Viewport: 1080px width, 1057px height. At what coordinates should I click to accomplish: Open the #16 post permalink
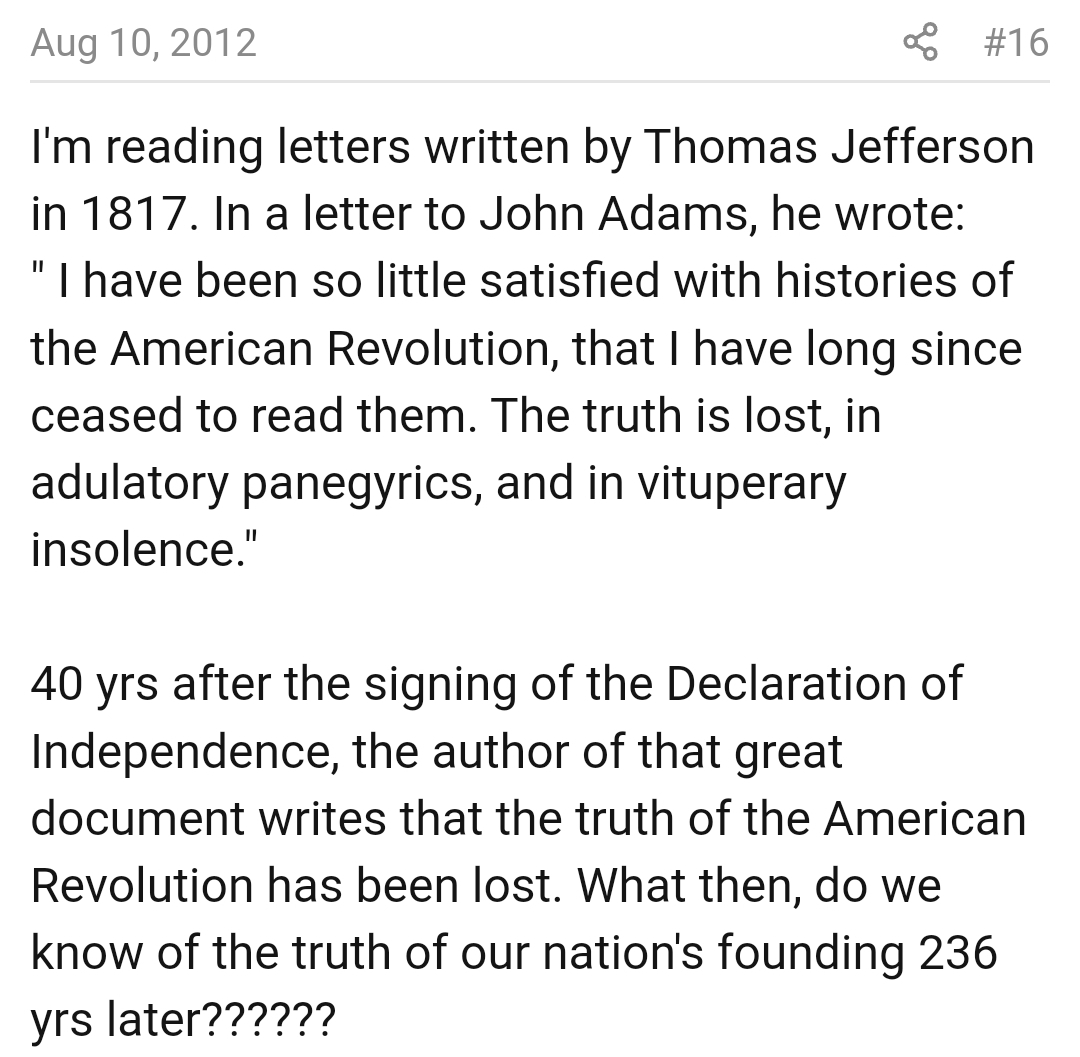(x=1016, y=42)
